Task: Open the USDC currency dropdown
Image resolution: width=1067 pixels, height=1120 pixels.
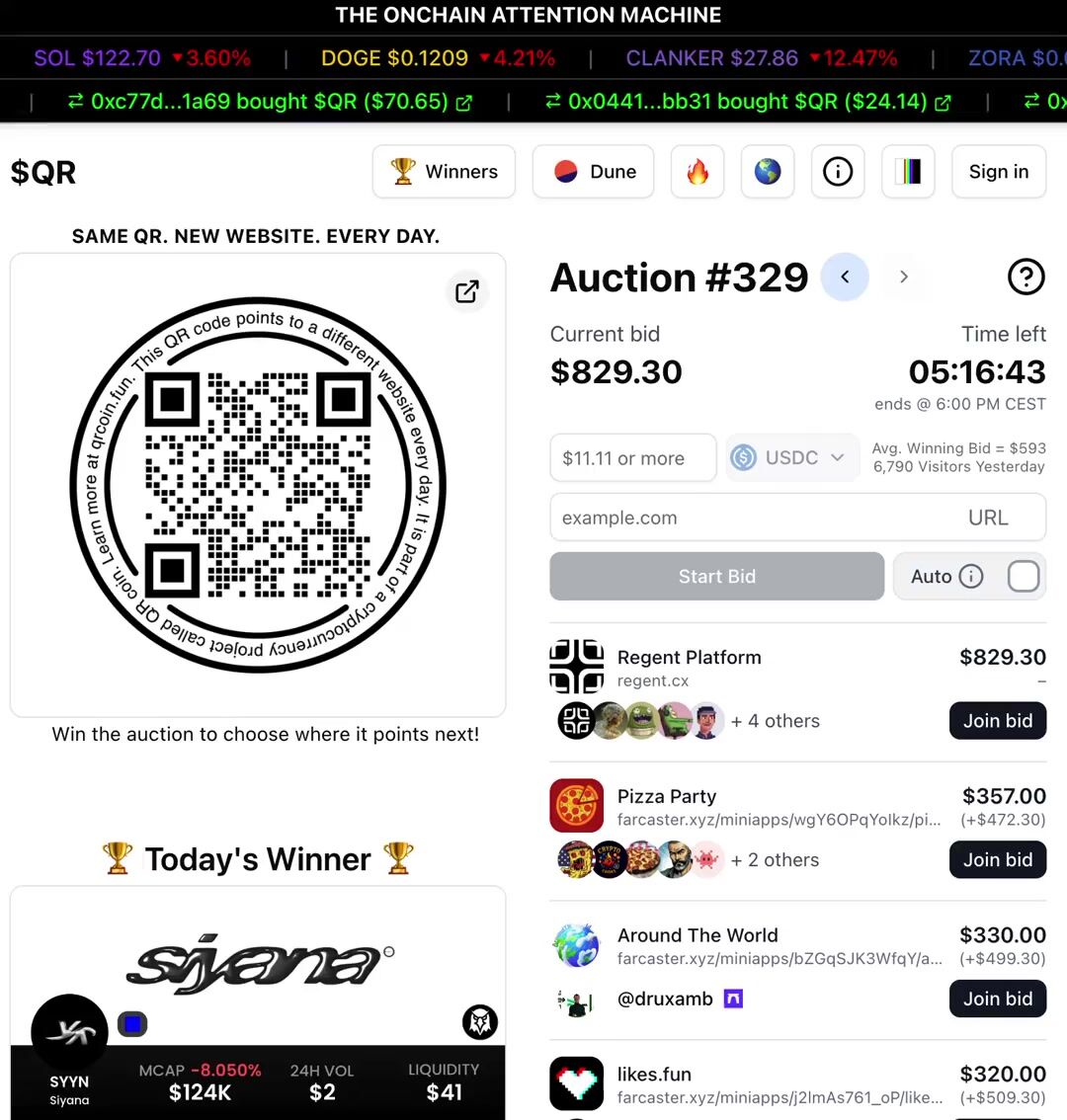Action: pos(791,458)
